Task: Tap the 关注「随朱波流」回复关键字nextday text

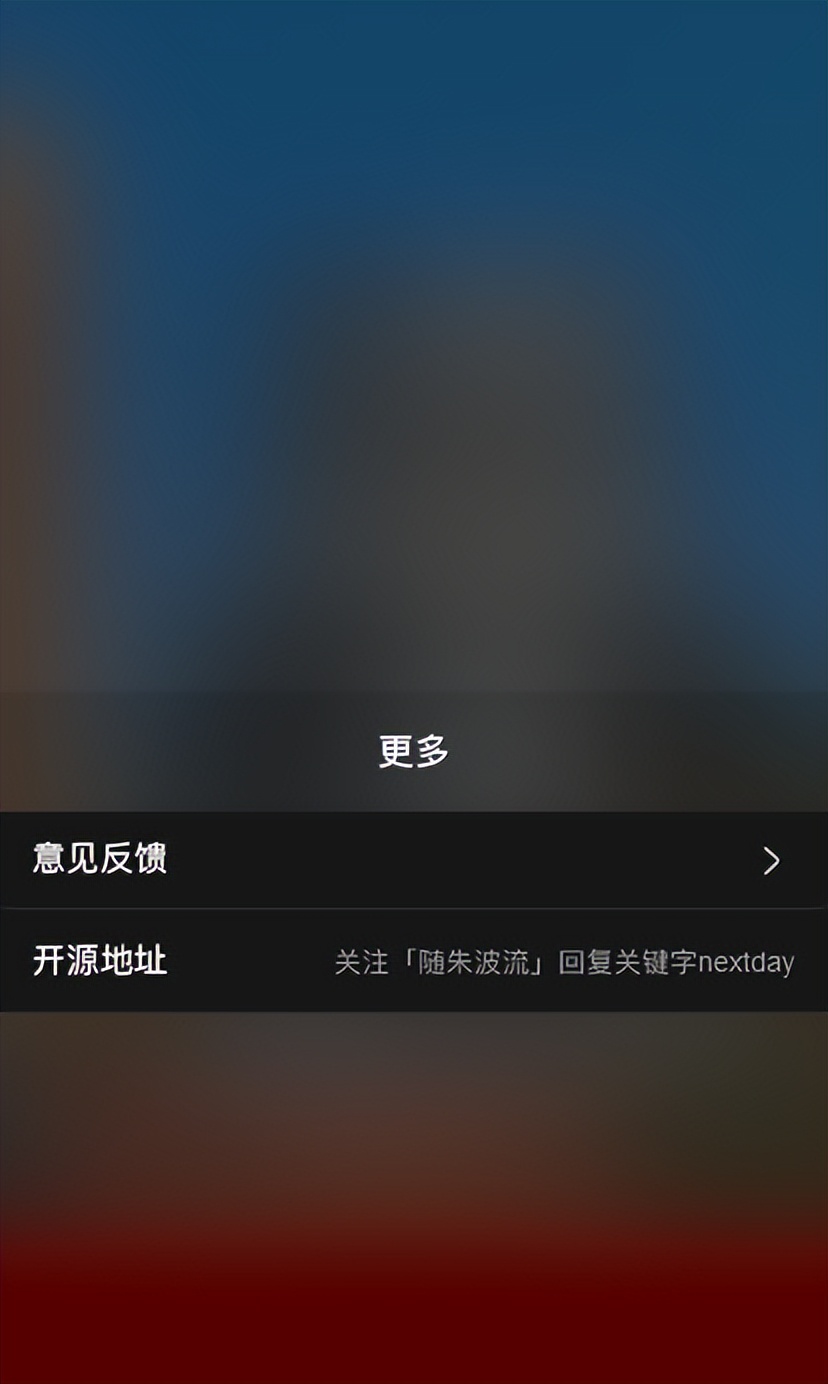Action: coord(564,963)
